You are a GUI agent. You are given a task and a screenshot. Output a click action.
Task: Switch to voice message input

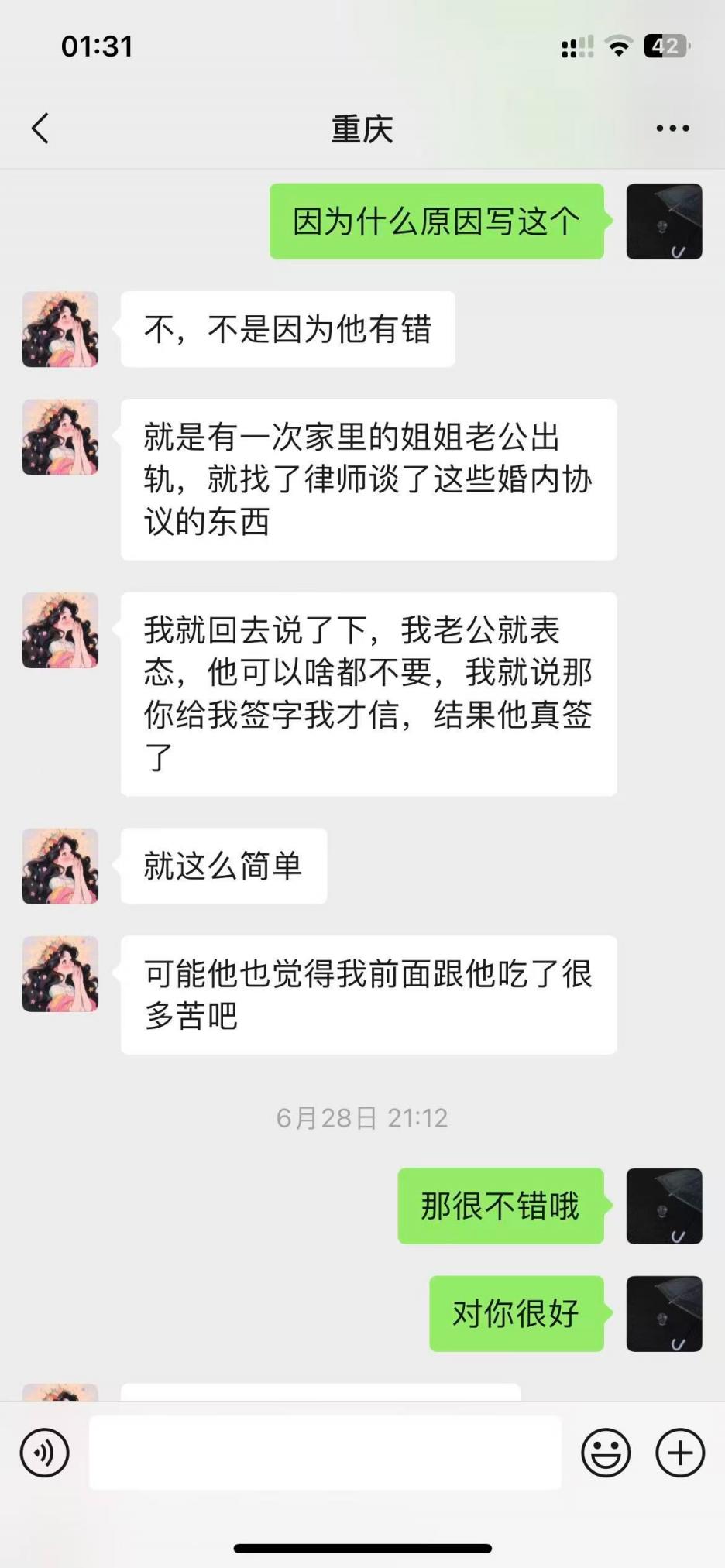tap(45, 1453)
